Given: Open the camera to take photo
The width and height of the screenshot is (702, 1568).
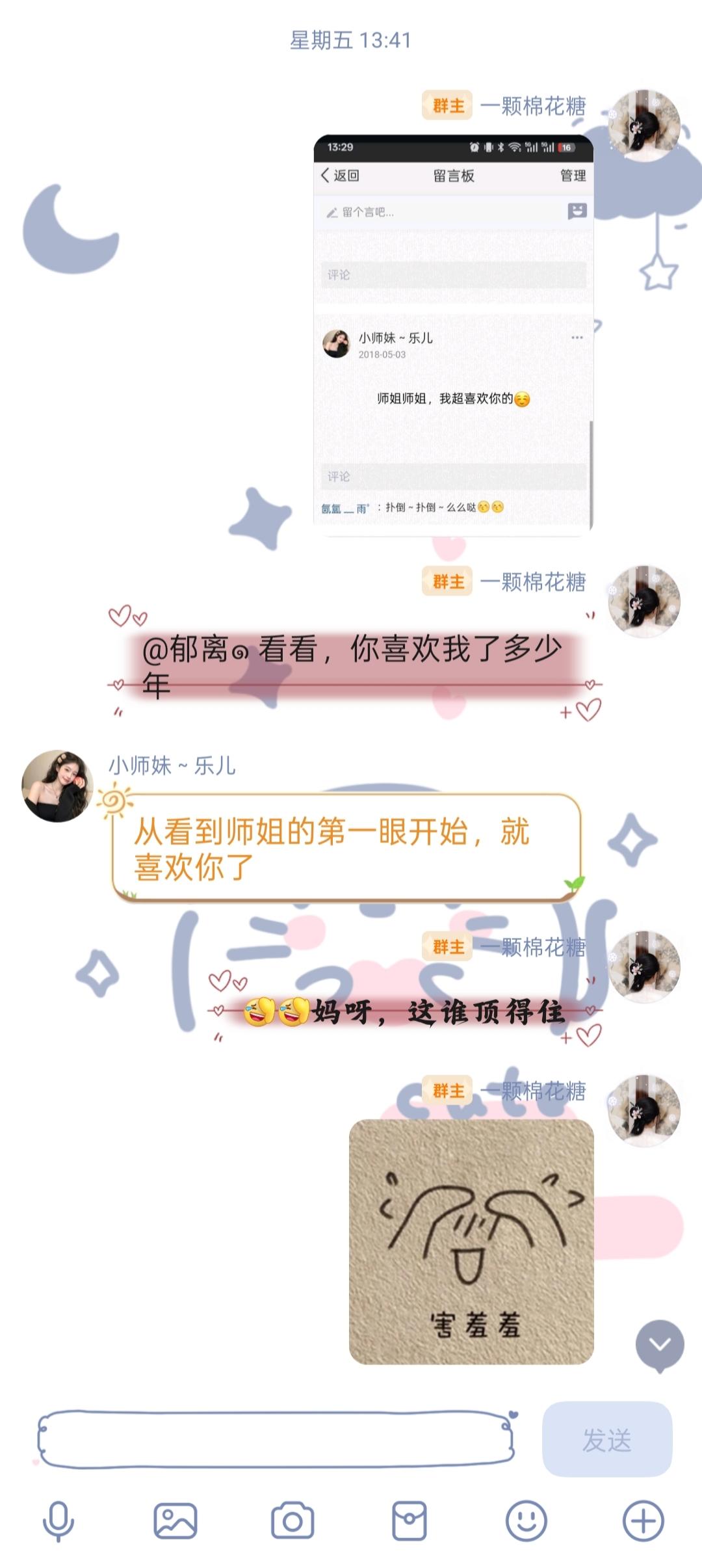Looking at the screenshot, I should tap(292, 1521).
